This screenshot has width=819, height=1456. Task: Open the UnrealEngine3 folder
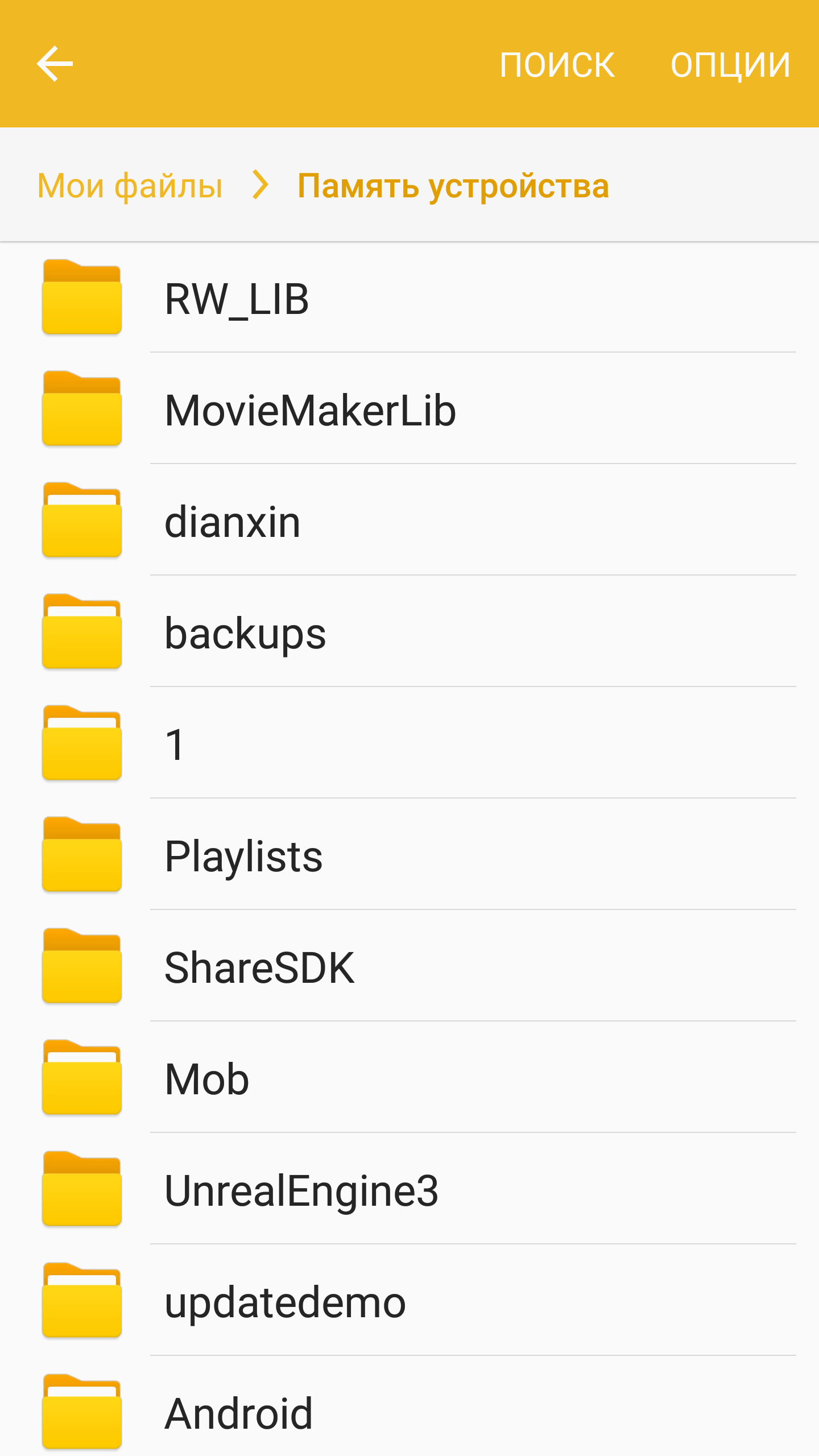[301, 1191]
